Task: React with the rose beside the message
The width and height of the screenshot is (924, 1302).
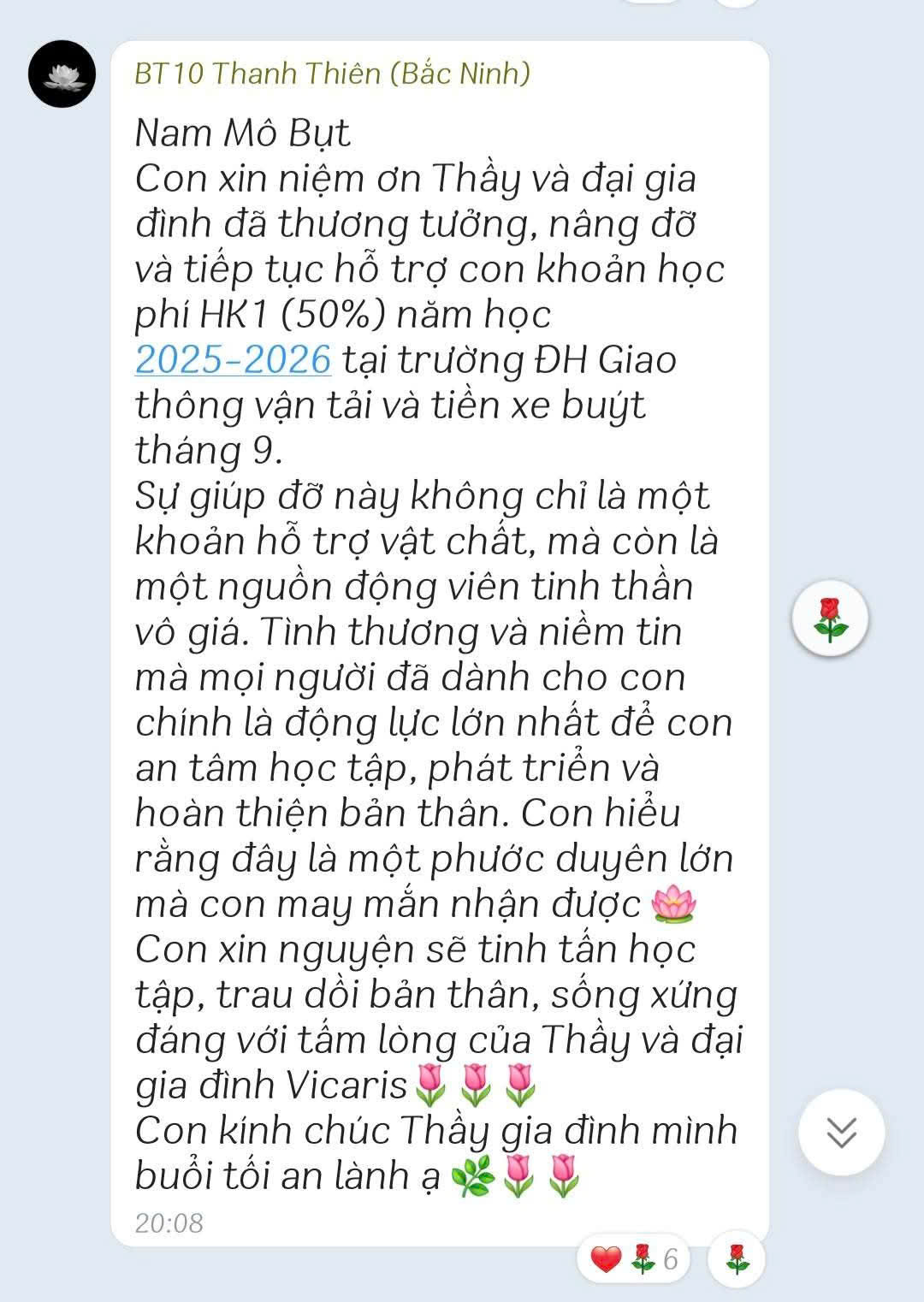Action: pos(829,619)
